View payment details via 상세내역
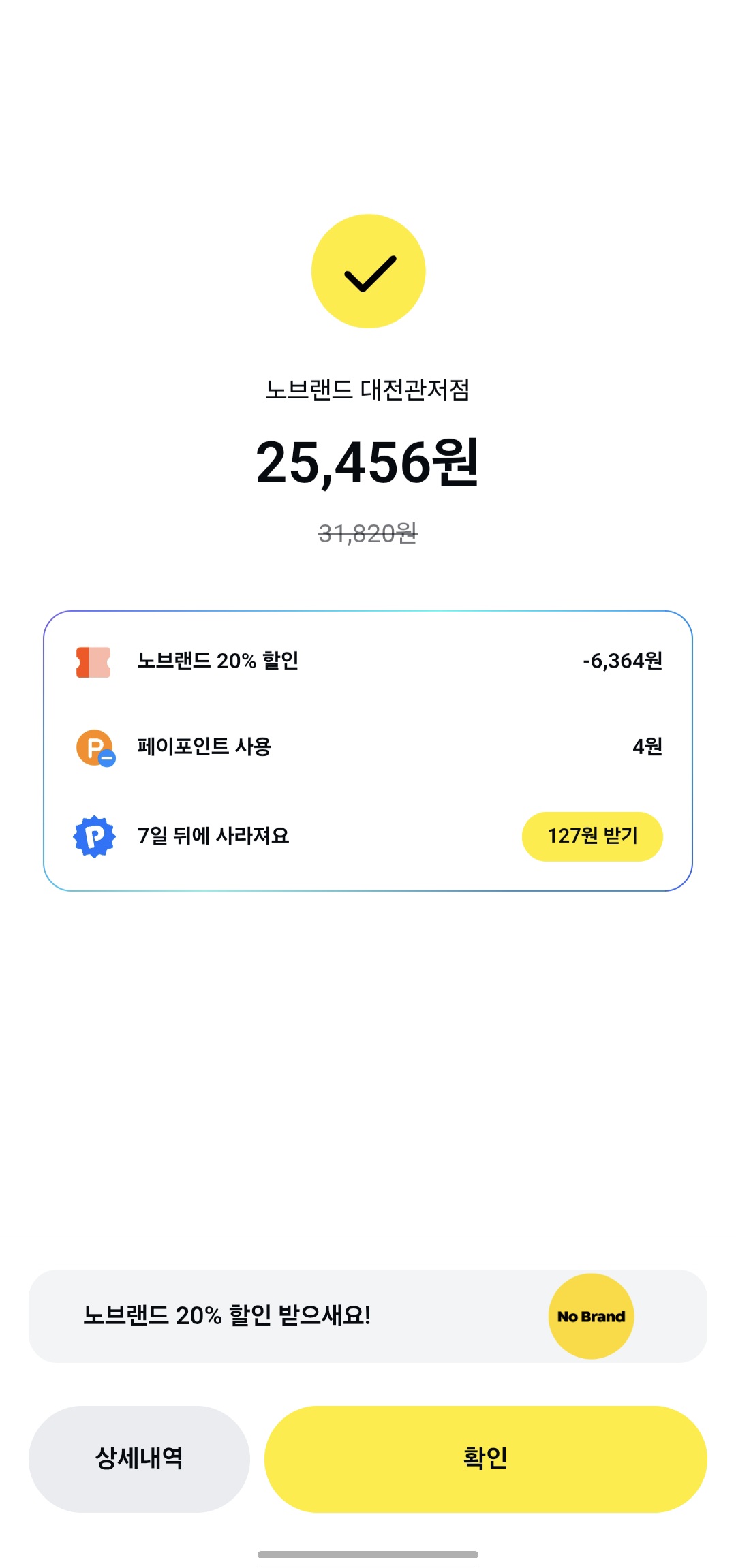Image resolution: width=736 pixels, height=1568 pixels. (139, 1458)
